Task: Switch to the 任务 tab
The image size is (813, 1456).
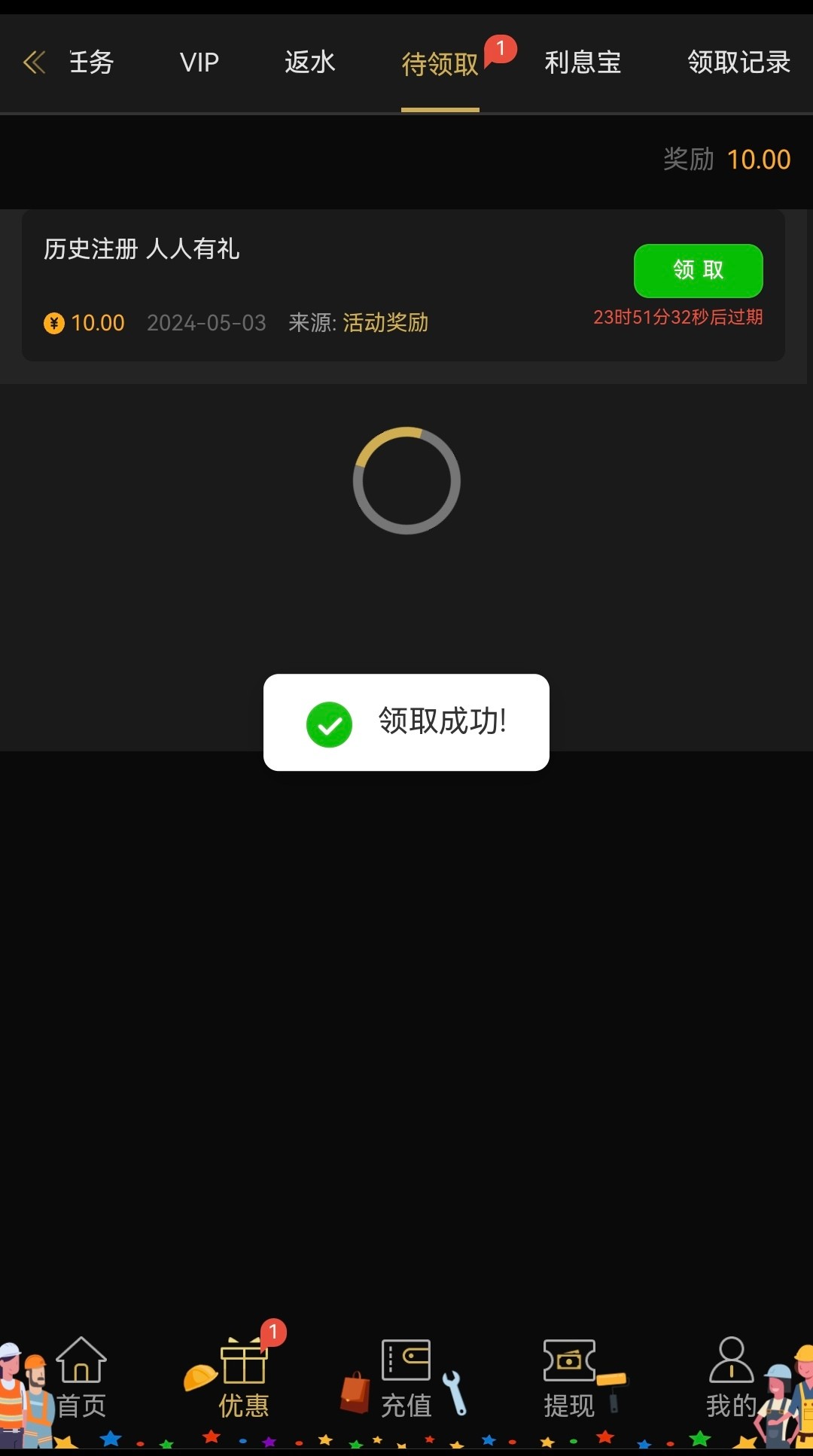Action: [x=91, y=62]
